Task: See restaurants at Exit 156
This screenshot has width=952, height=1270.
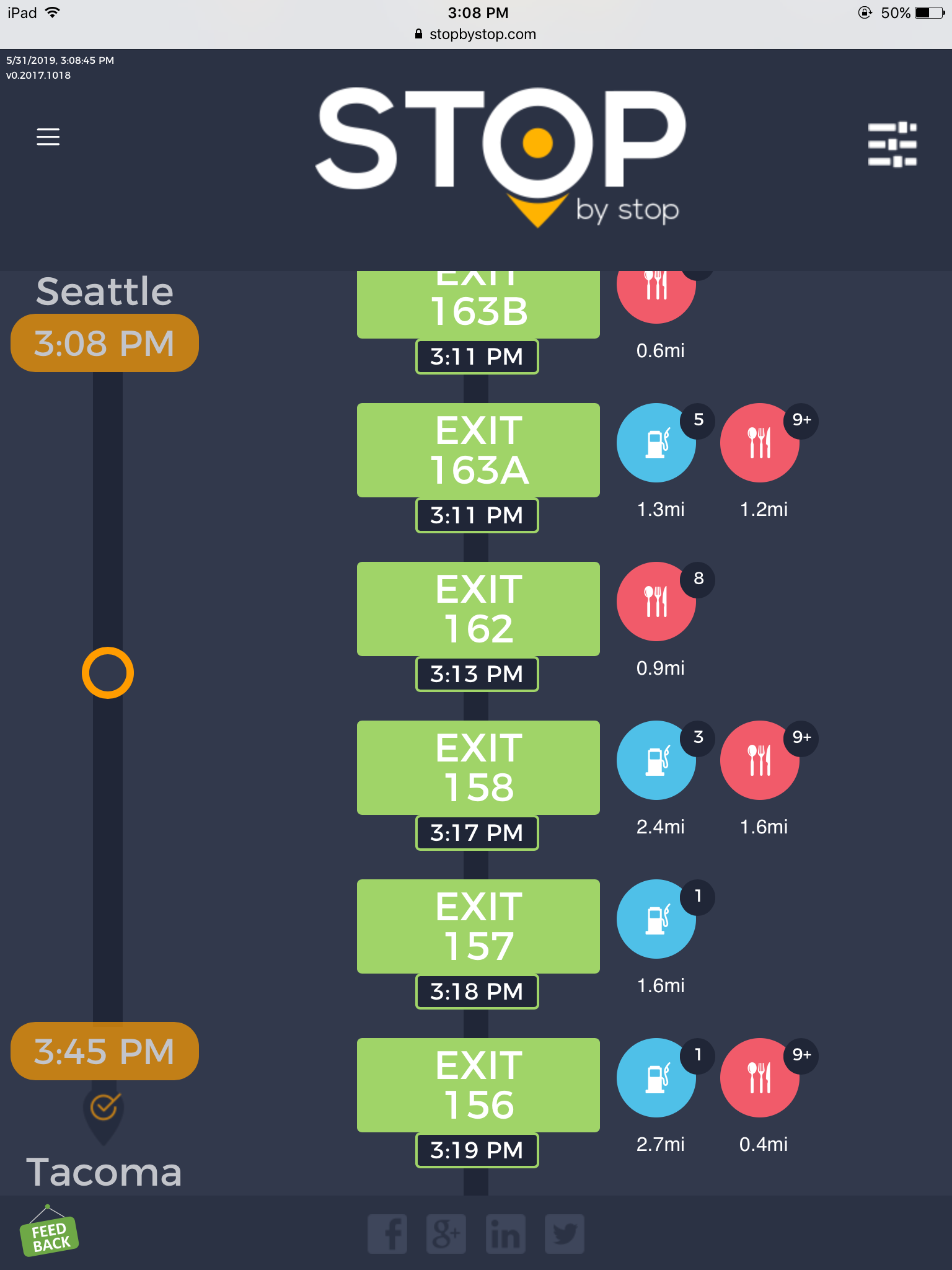Action: click(760, 1078)
